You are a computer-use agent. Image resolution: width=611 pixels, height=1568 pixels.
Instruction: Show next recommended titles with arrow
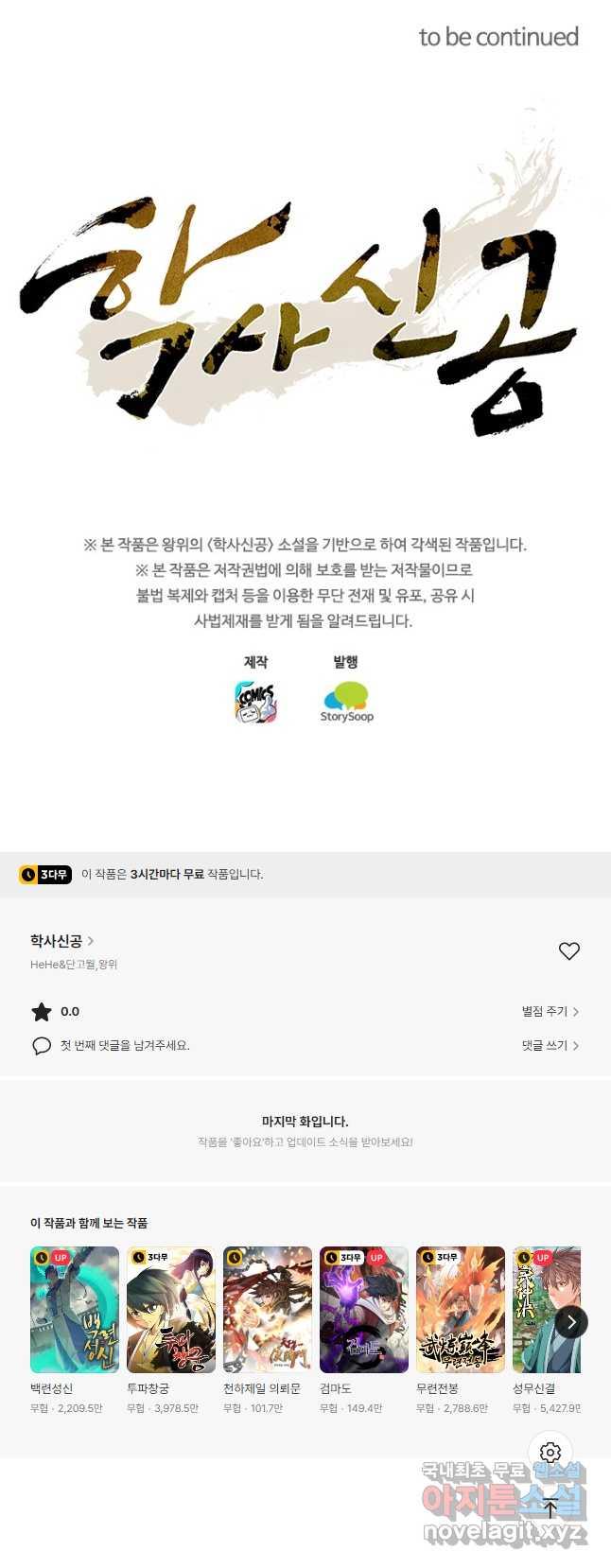point(571,1322)
